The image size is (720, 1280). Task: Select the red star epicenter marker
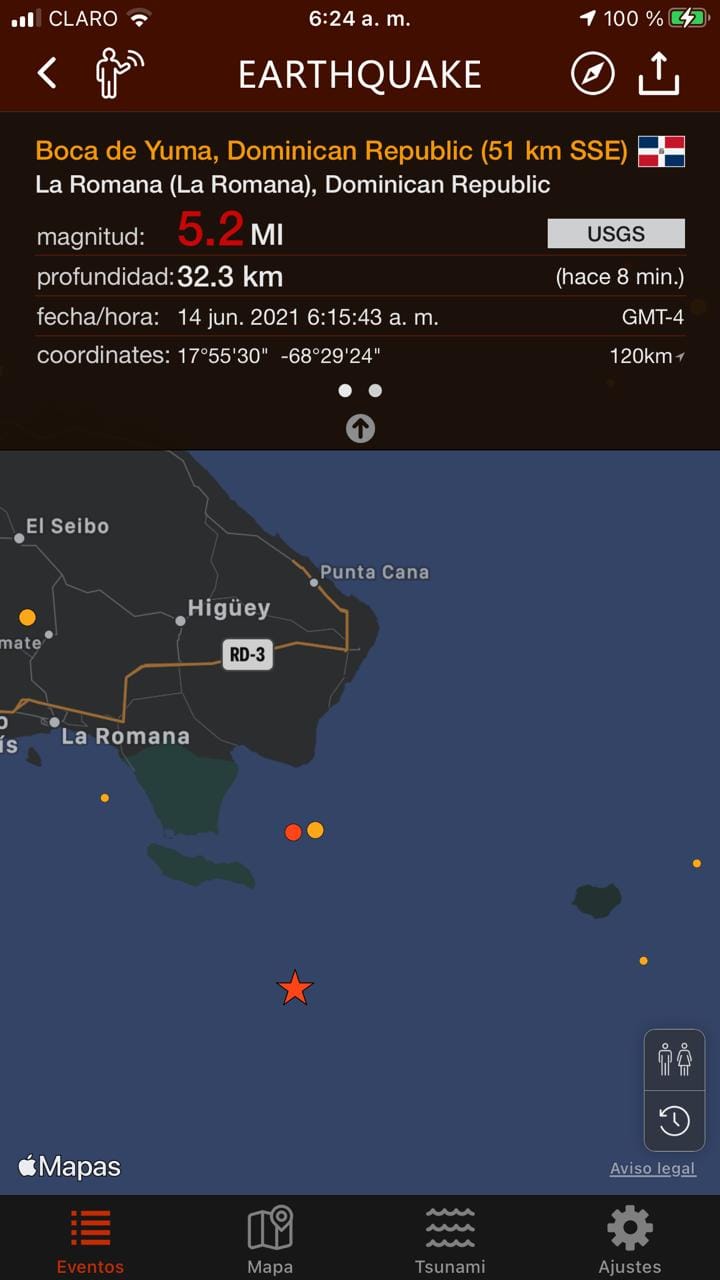295,988
